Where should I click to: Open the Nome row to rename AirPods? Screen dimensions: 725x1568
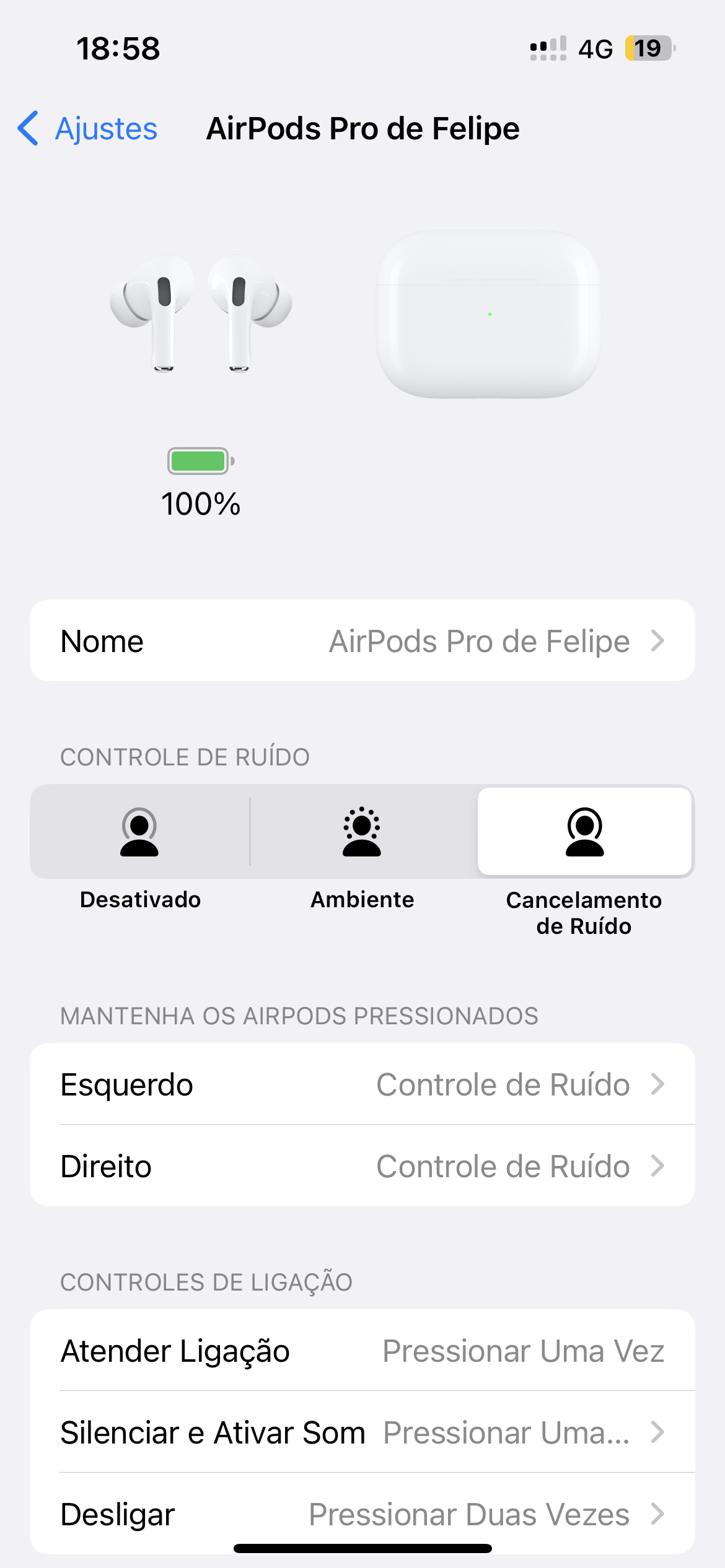[362, 641]
